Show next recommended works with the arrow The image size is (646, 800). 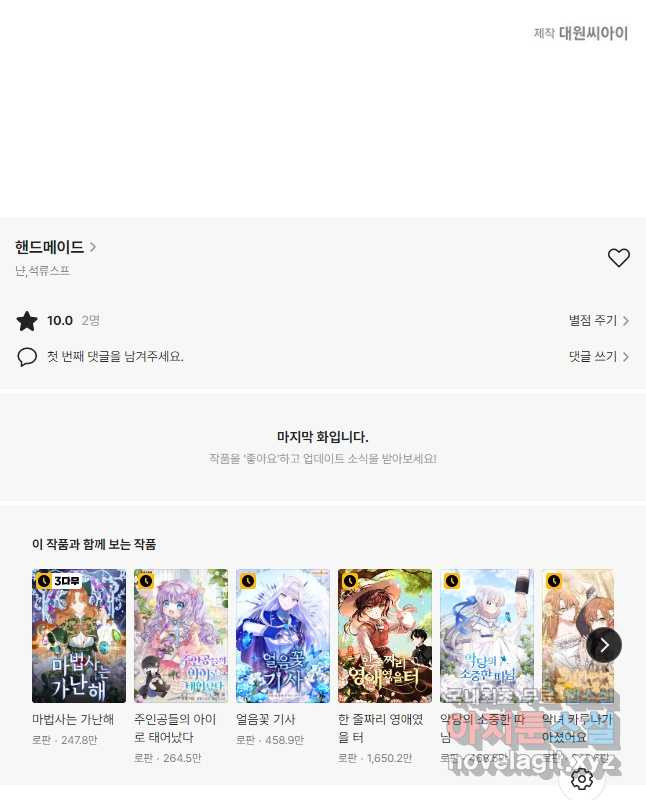[x=604, y=645]
